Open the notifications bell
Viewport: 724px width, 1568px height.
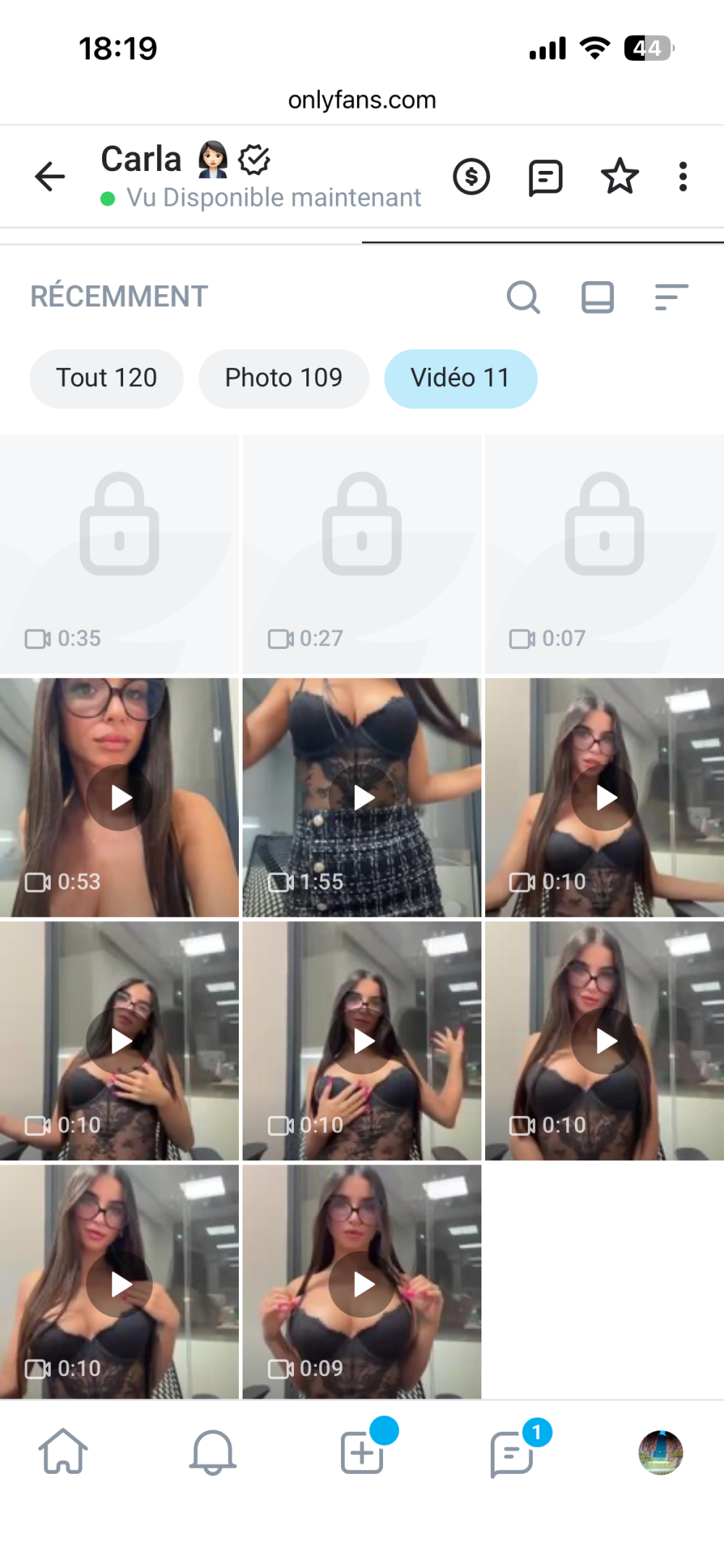213,1452
